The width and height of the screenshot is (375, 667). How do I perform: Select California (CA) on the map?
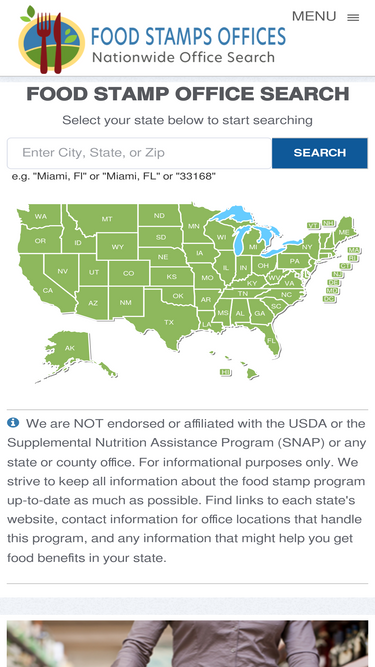48,291
